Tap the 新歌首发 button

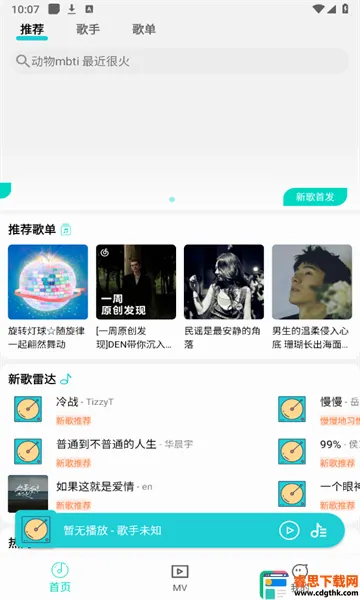pos(315,197)
